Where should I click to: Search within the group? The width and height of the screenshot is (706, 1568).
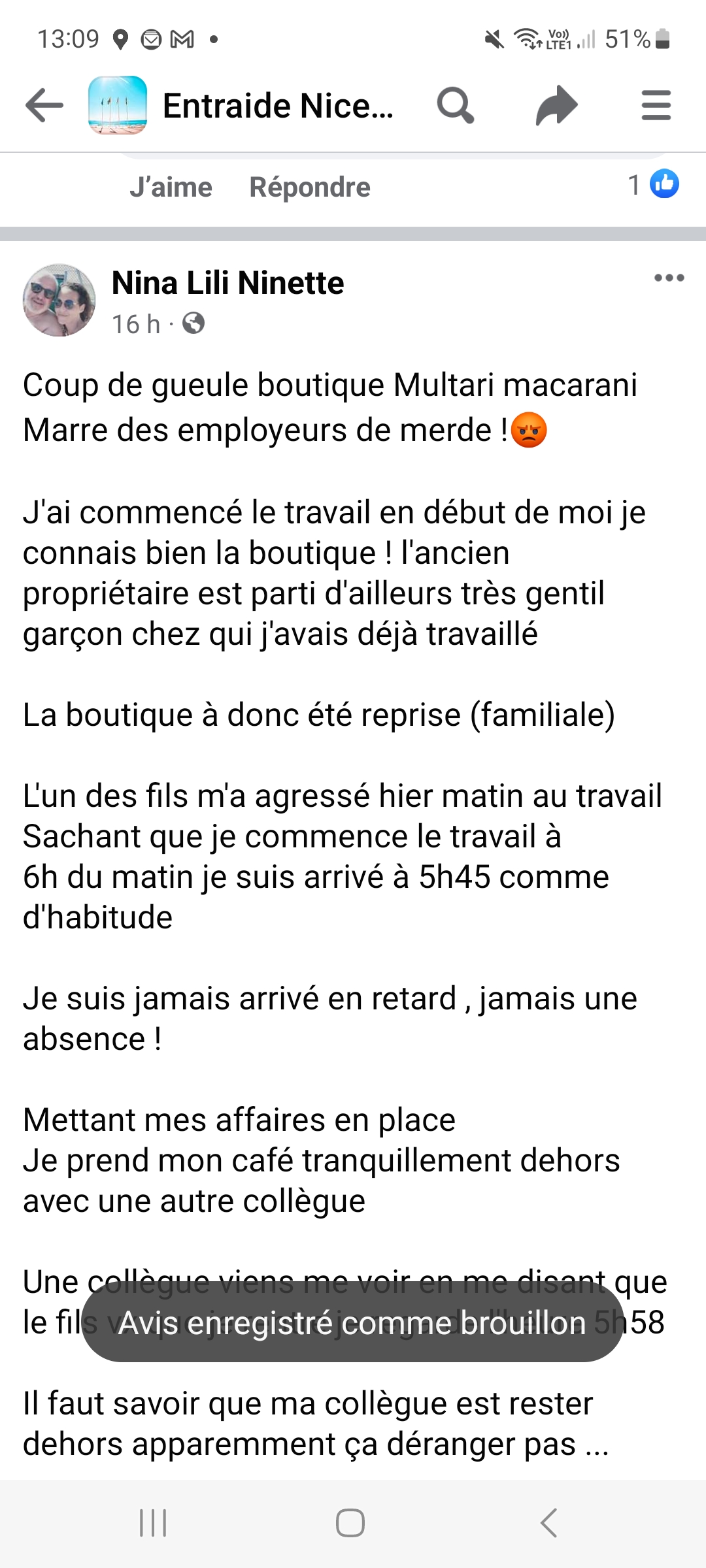(455, 105)
